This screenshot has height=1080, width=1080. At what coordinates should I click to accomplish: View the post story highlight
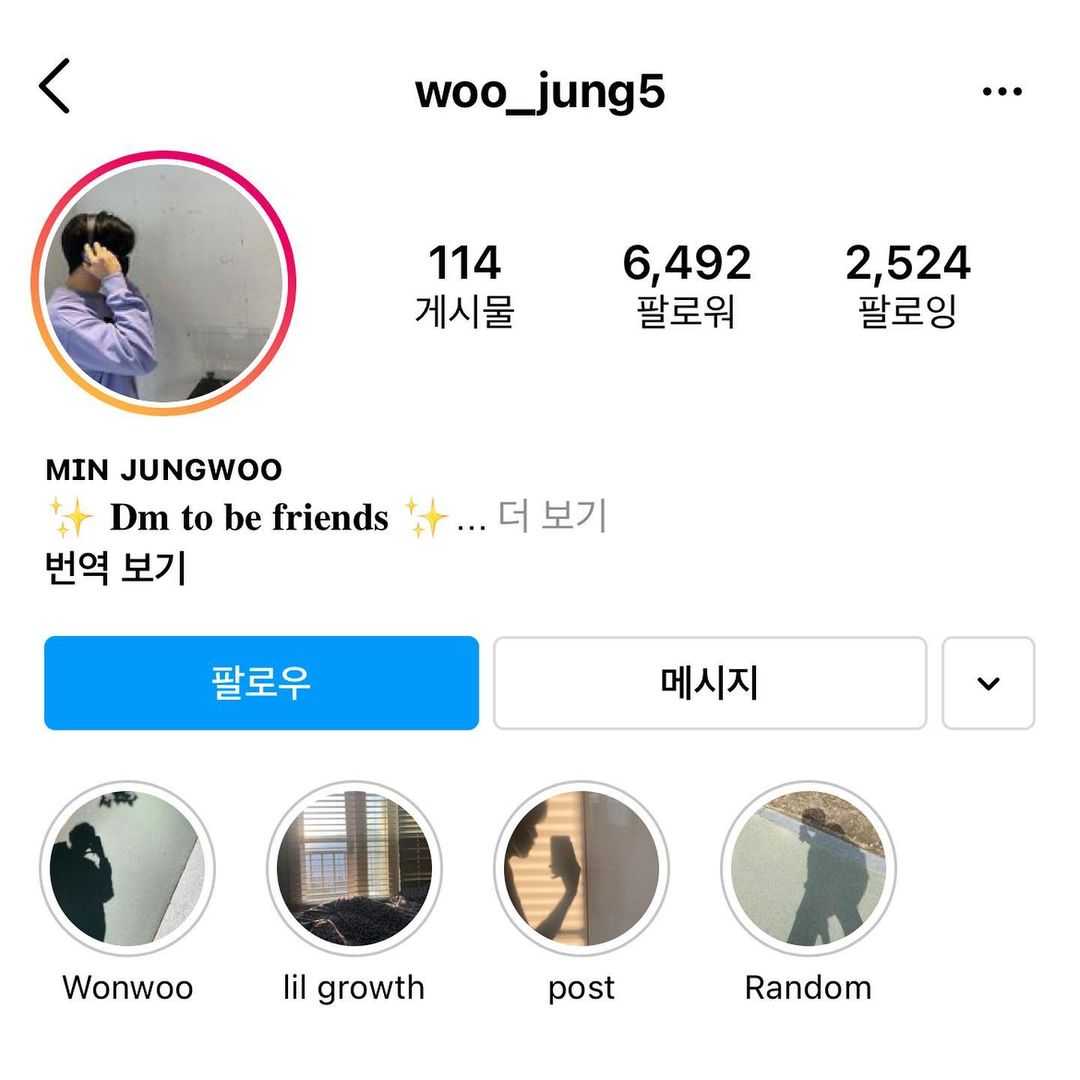point(581,868)
